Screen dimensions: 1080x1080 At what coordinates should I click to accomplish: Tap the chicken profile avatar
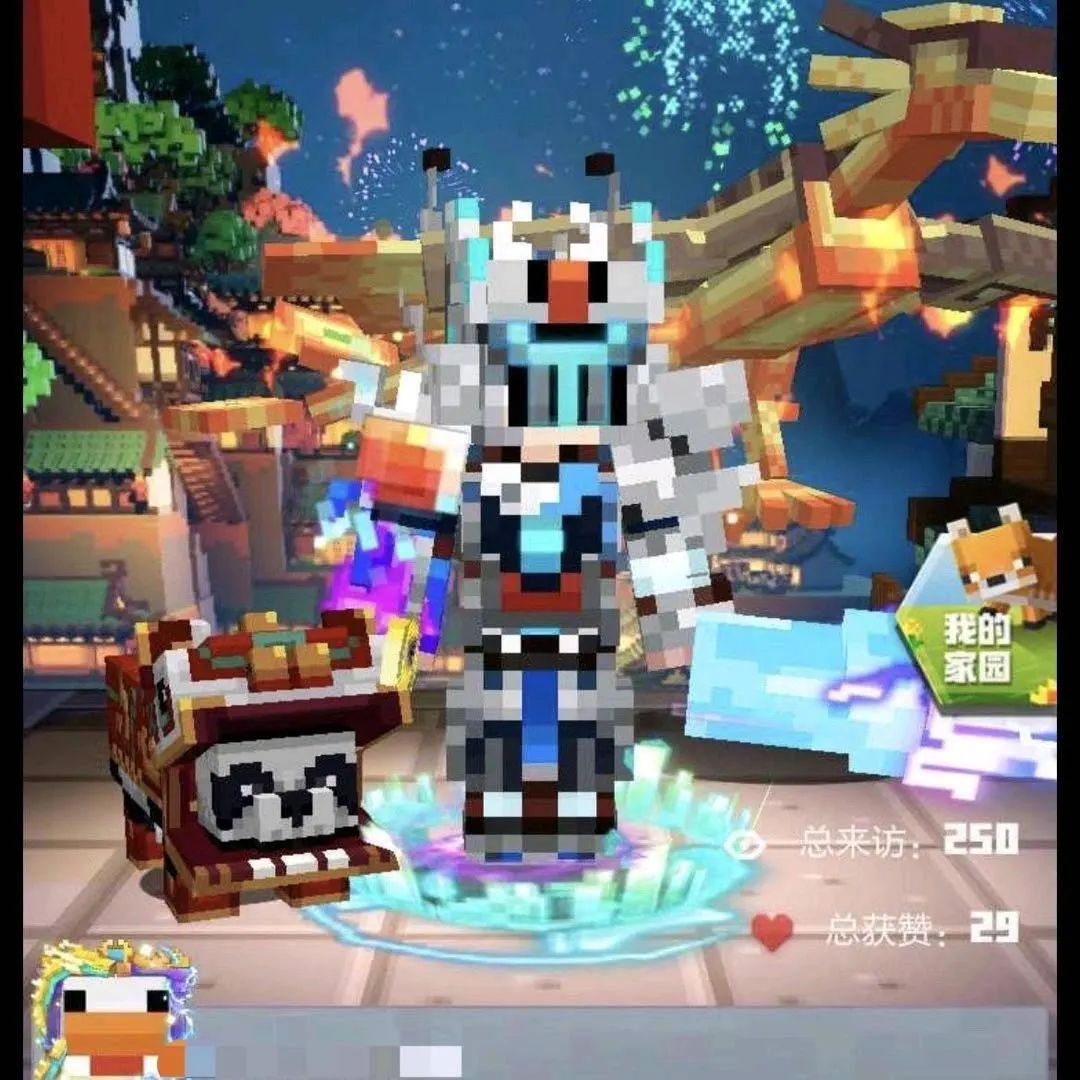[x=112, y=1010]
